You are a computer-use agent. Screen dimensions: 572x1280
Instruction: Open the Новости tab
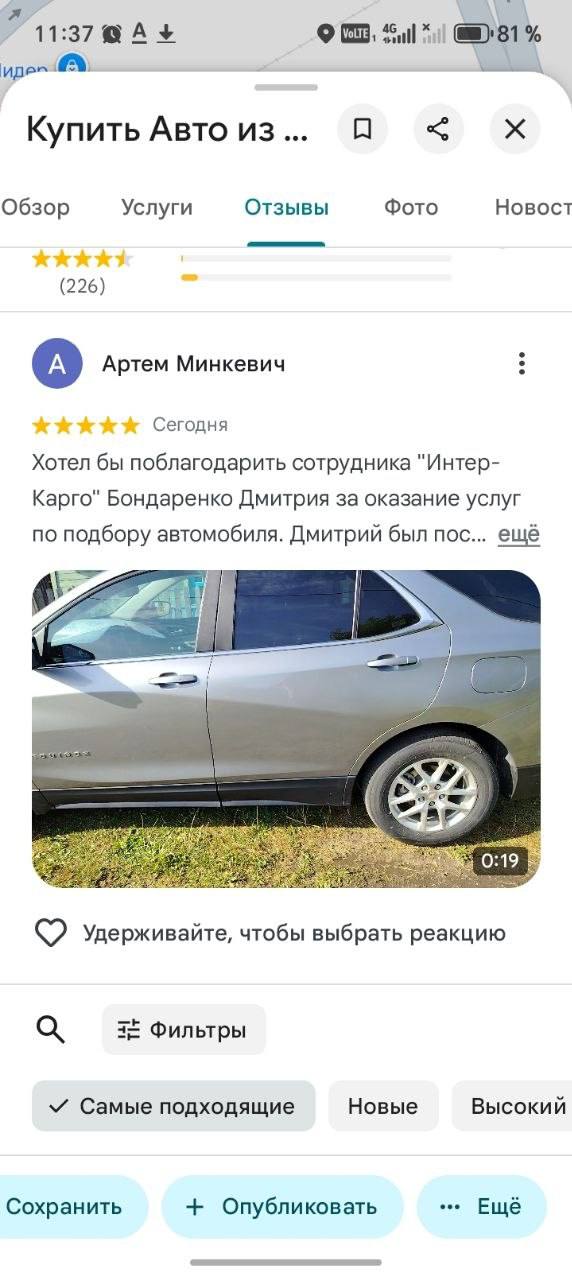[x=533, y=208]
